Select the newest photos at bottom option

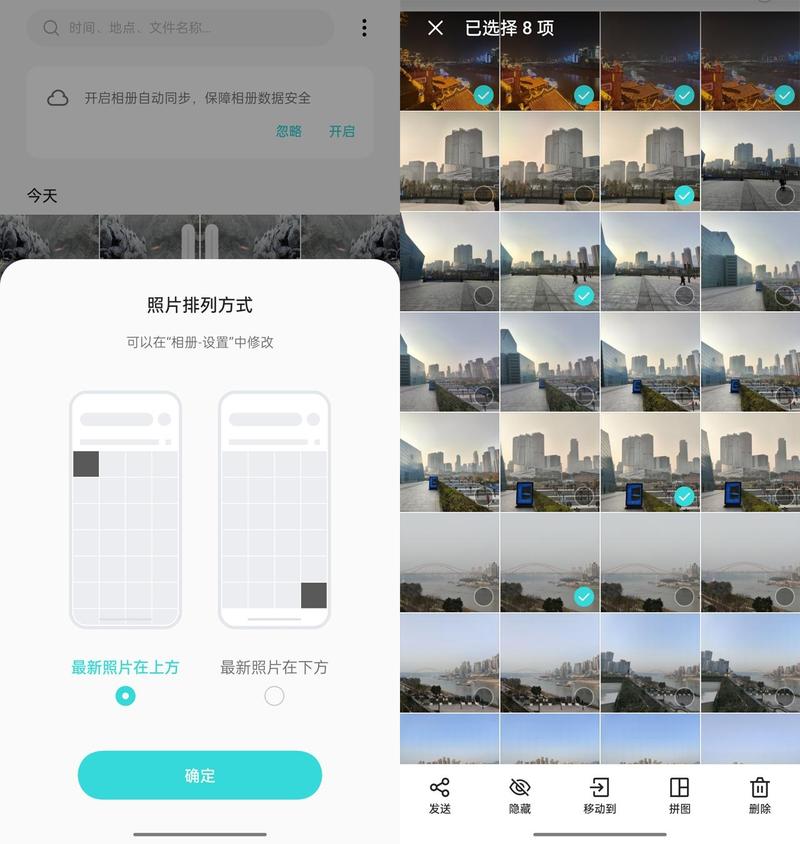274,695
